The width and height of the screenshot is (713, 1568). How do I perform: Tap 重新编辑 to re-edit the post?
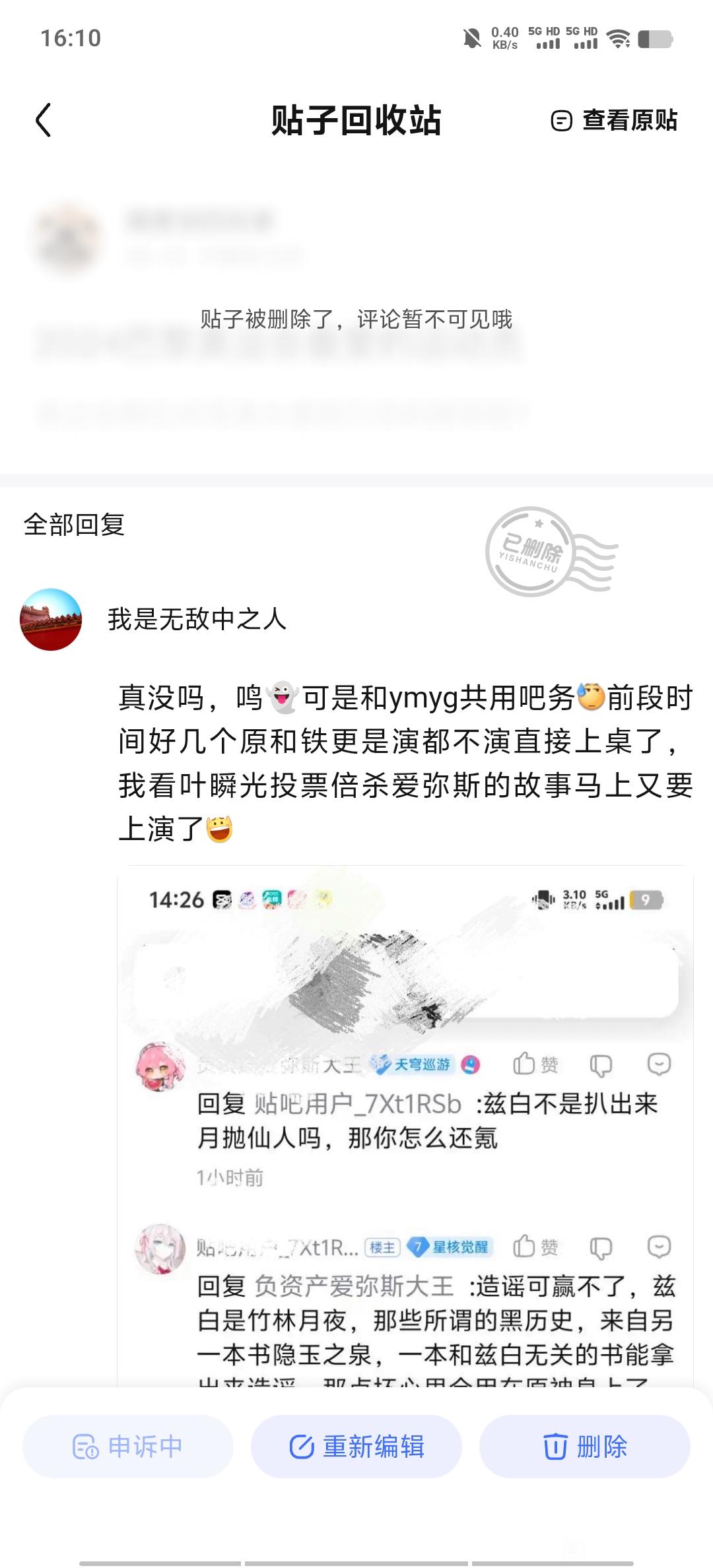click(x=356, y=1447)
